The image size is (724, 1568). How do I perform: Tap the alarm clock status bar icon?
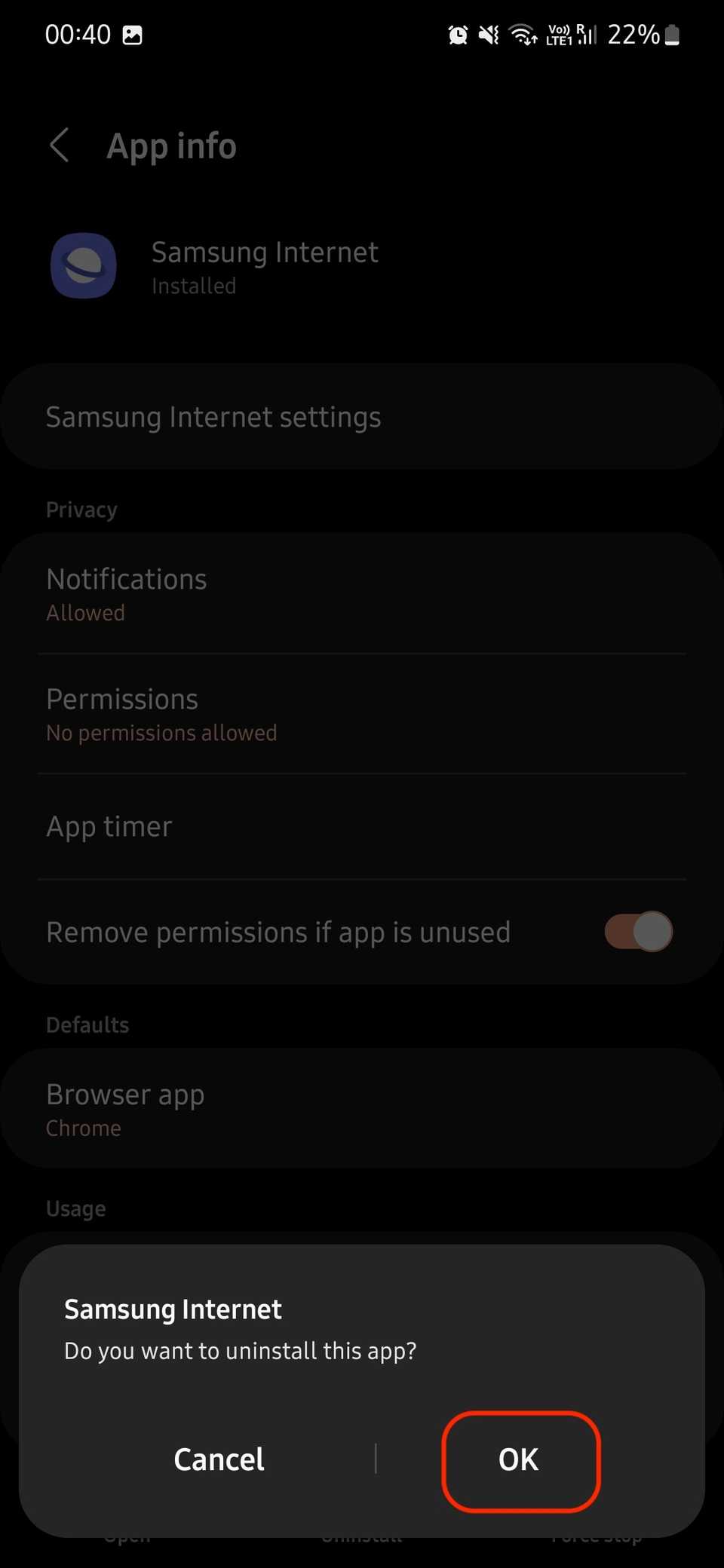point(456,34)
